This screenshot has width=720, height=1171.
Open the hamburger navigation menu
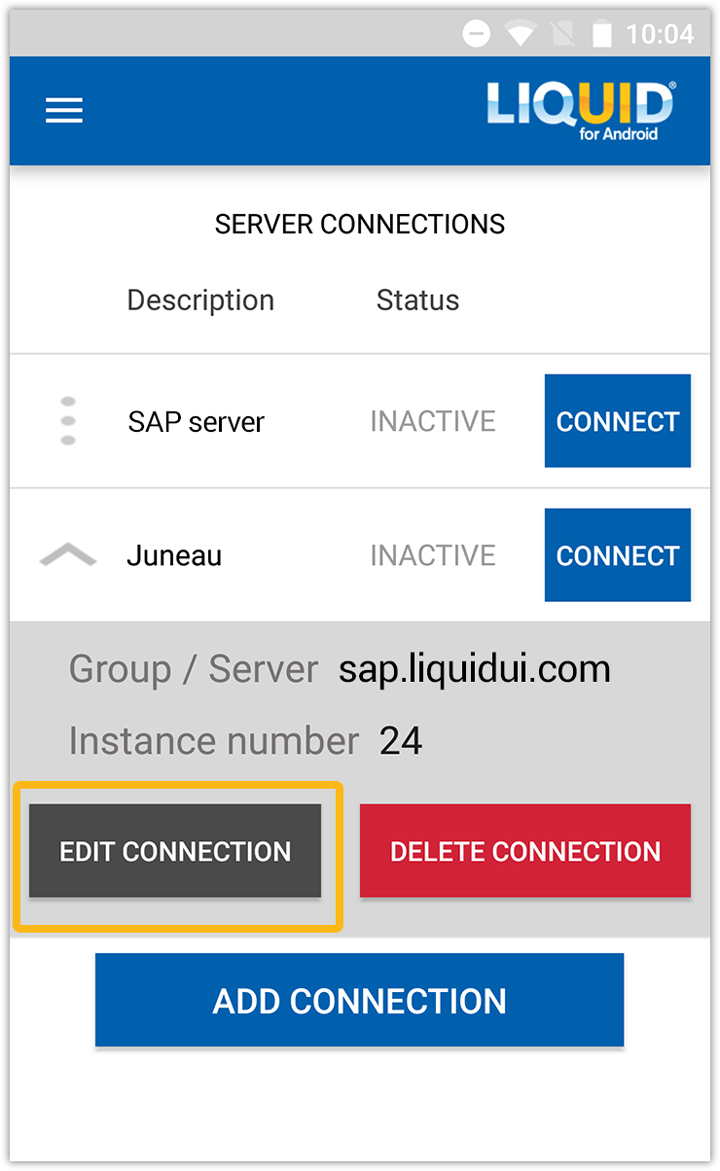point(64,111)
